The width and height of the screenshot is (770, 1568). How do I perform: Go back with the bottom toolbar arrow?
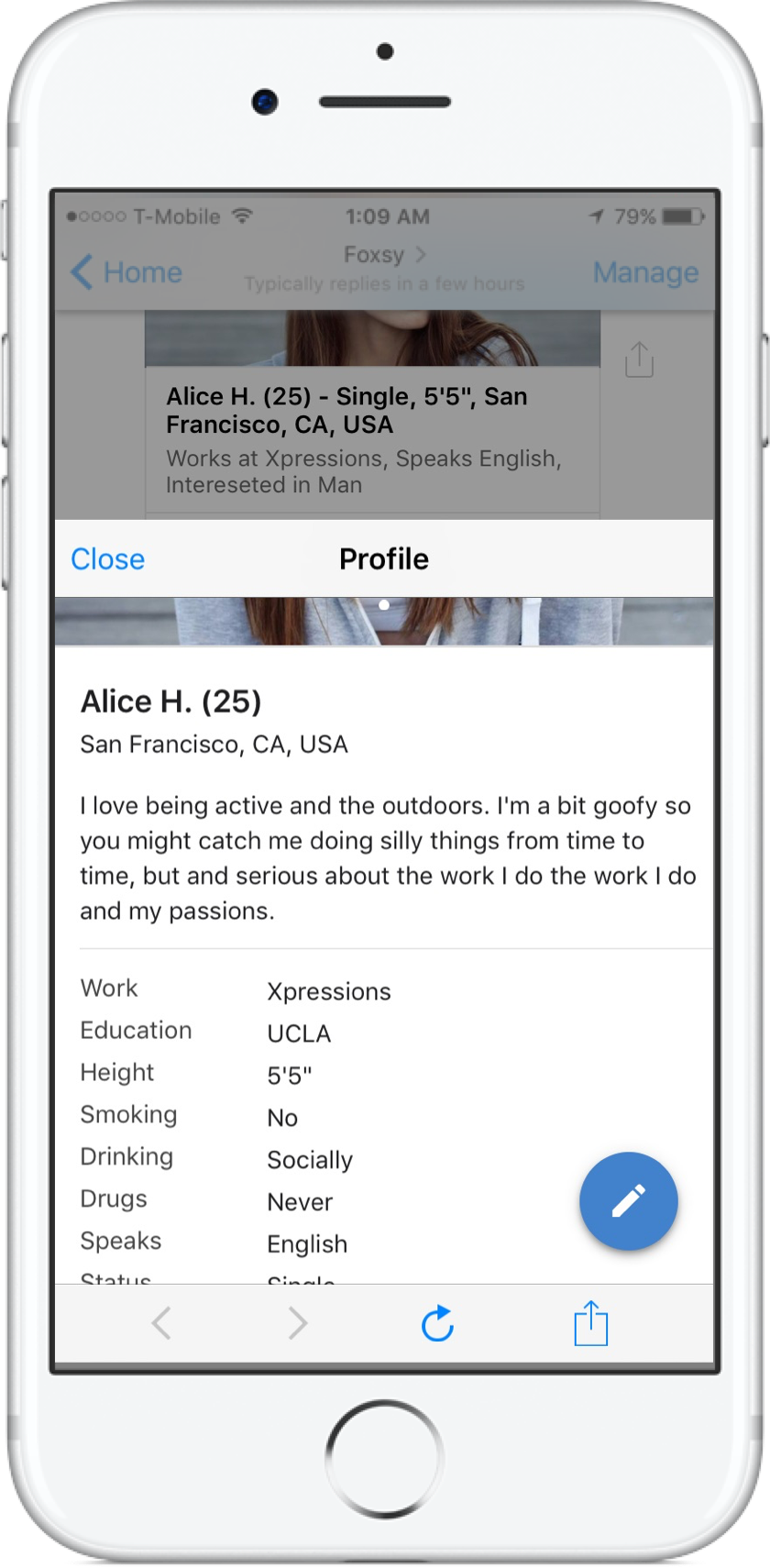[x=161, y=1323]
